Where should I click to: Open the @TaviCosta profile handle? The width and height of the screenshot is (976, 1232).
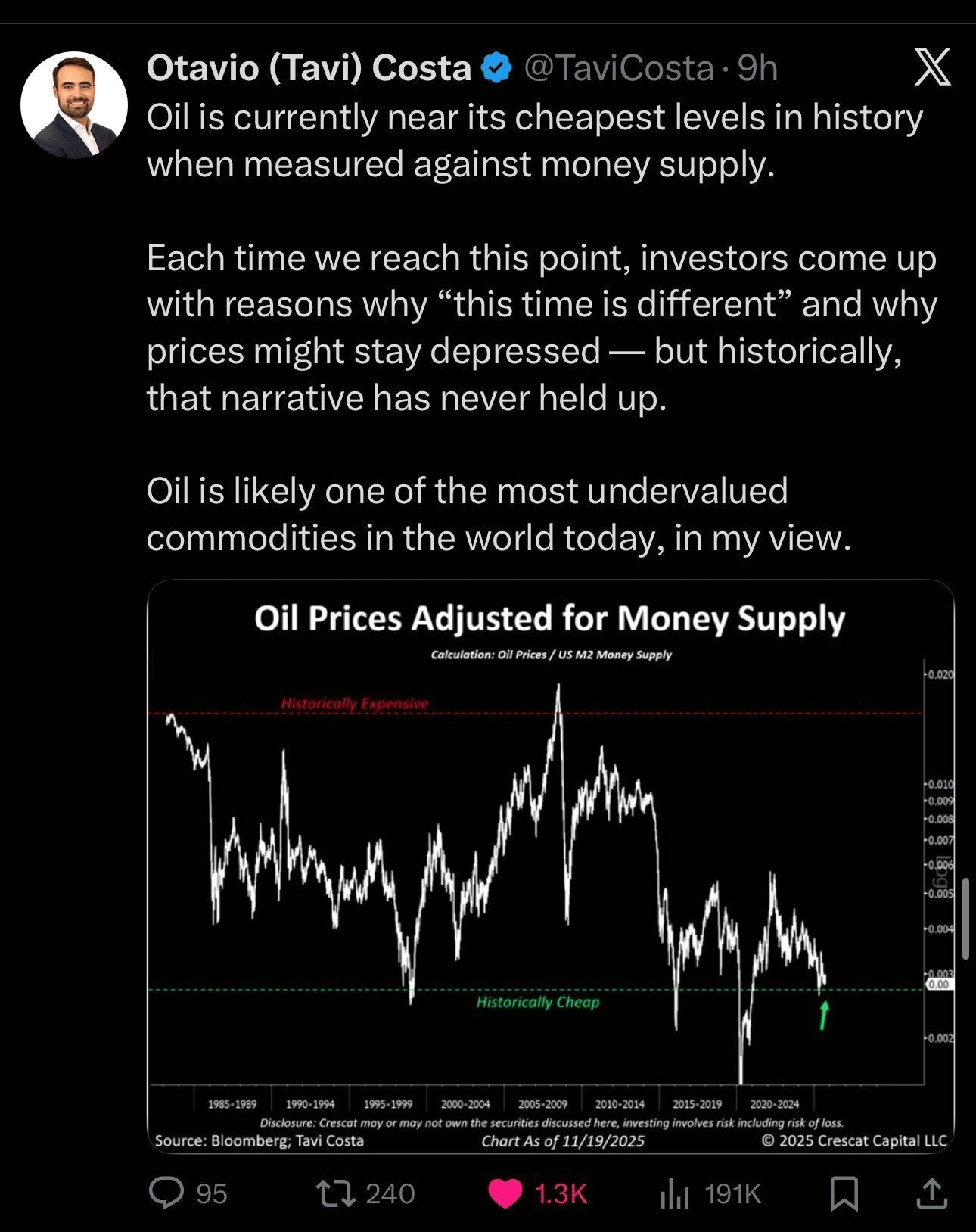(x=618, y=69)
